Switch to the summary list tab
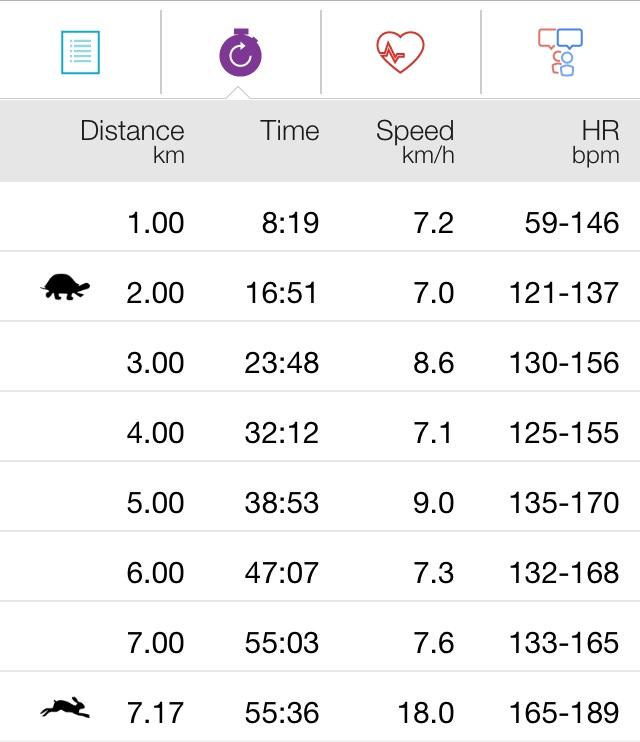This screenshot has width=640, height=742. [x=80, y=52]
